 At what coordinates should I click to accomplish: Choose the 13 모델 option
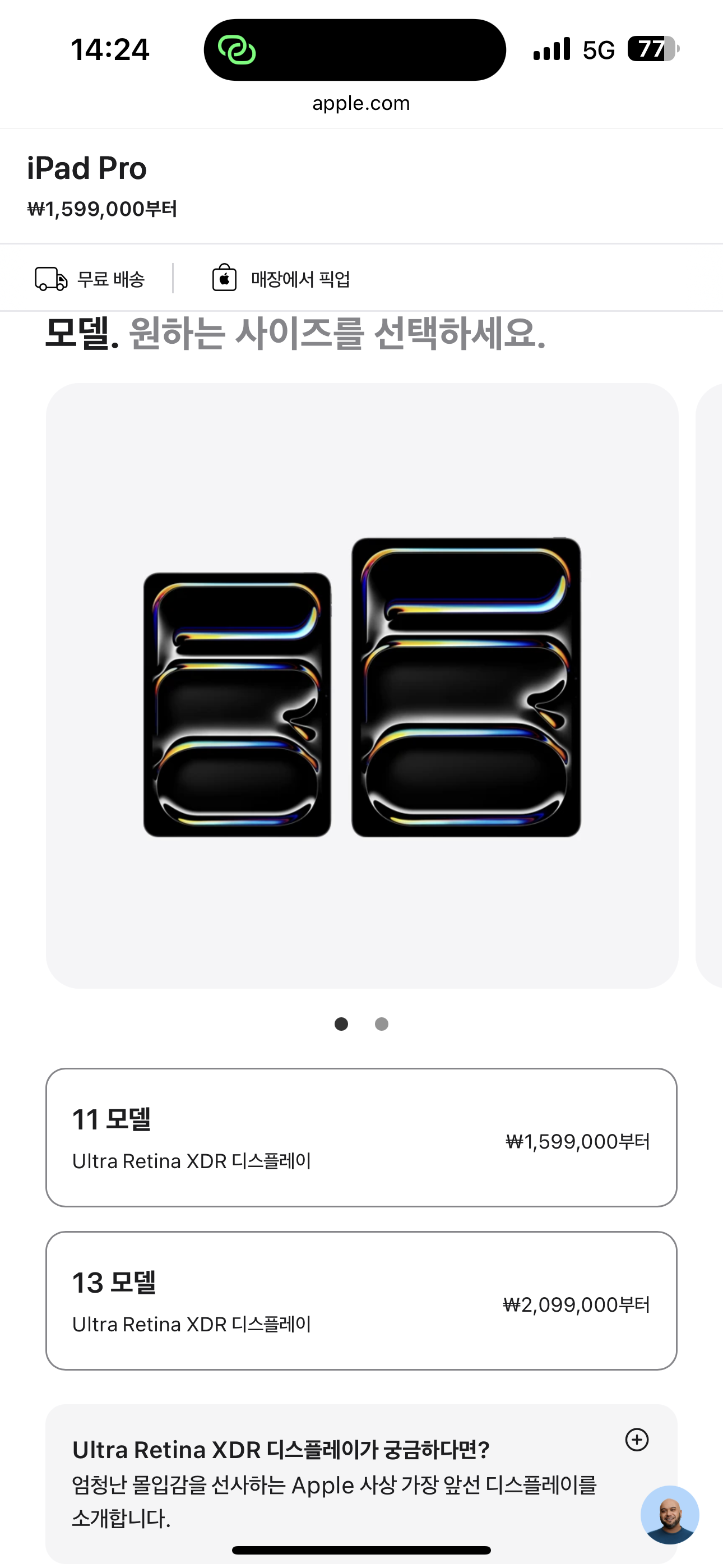pyautogui.click(x=361, y=1300)
